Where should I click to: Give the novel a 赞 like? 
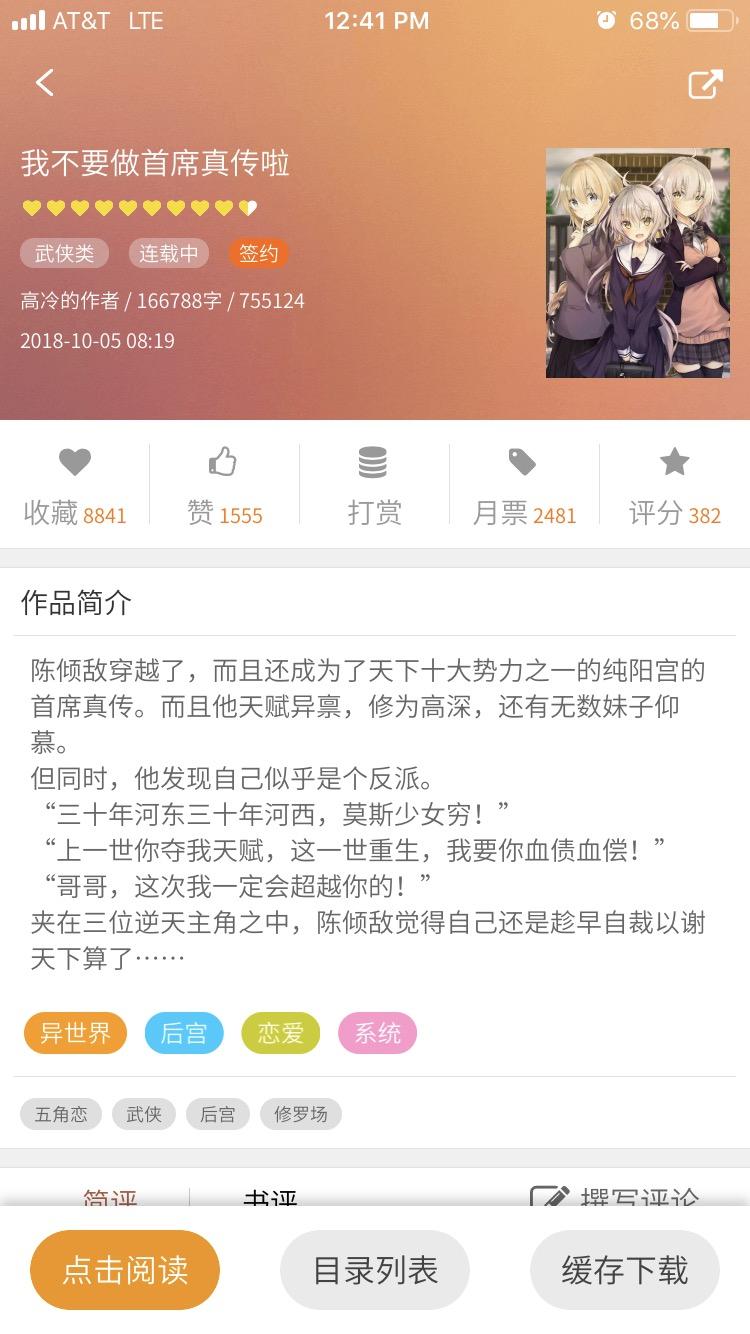(224, 486)
